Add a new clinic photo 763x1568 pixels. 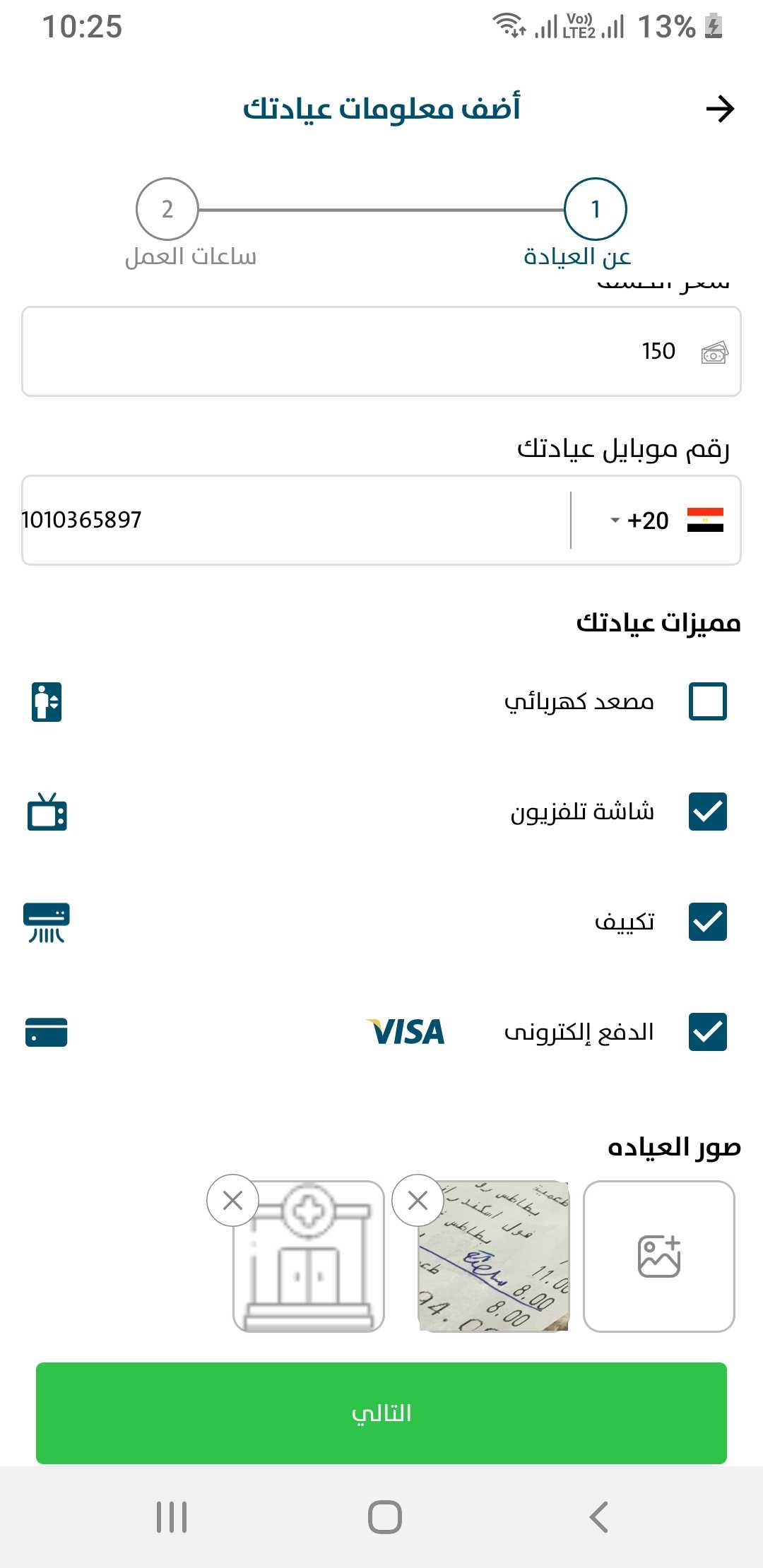(x=658, y=1257)
